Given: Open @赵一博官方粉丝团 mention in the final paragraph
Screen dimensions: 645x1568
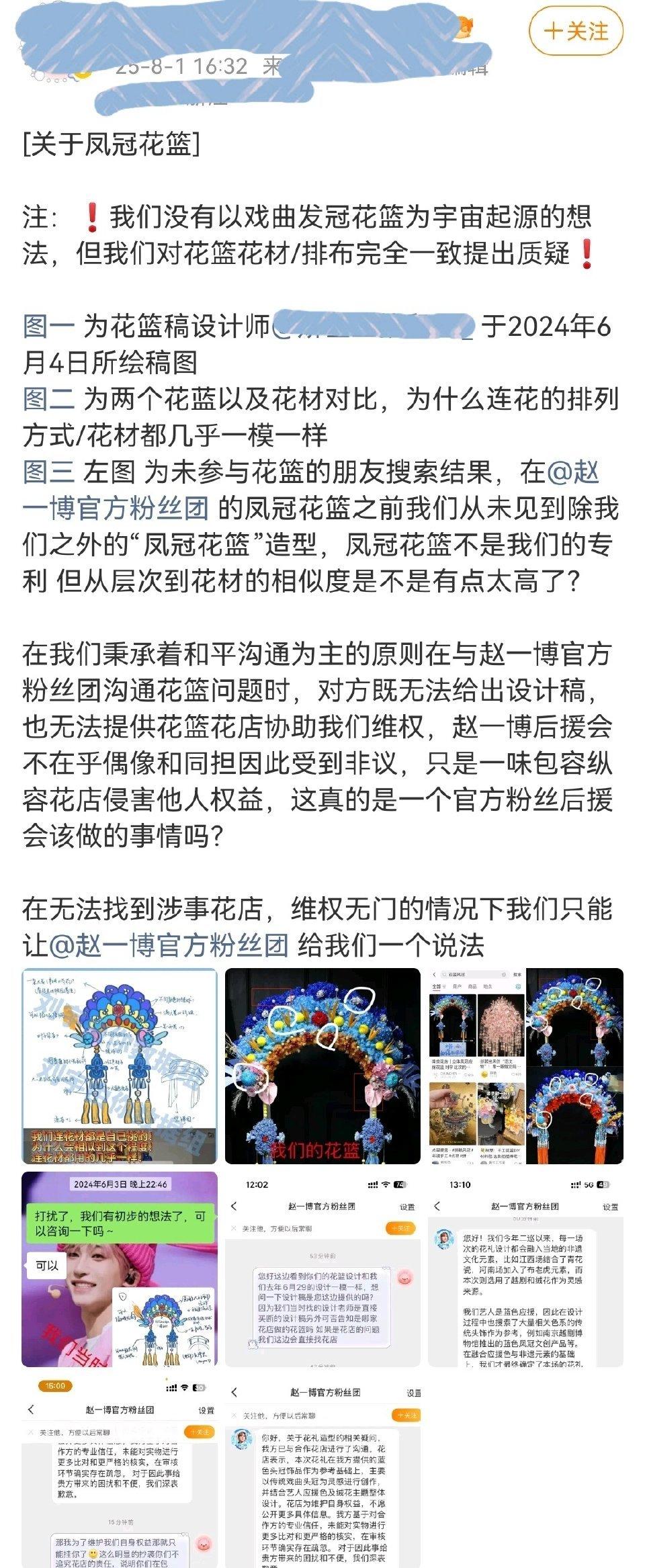Looking at the screenshot, I should (x=169, y=945).
